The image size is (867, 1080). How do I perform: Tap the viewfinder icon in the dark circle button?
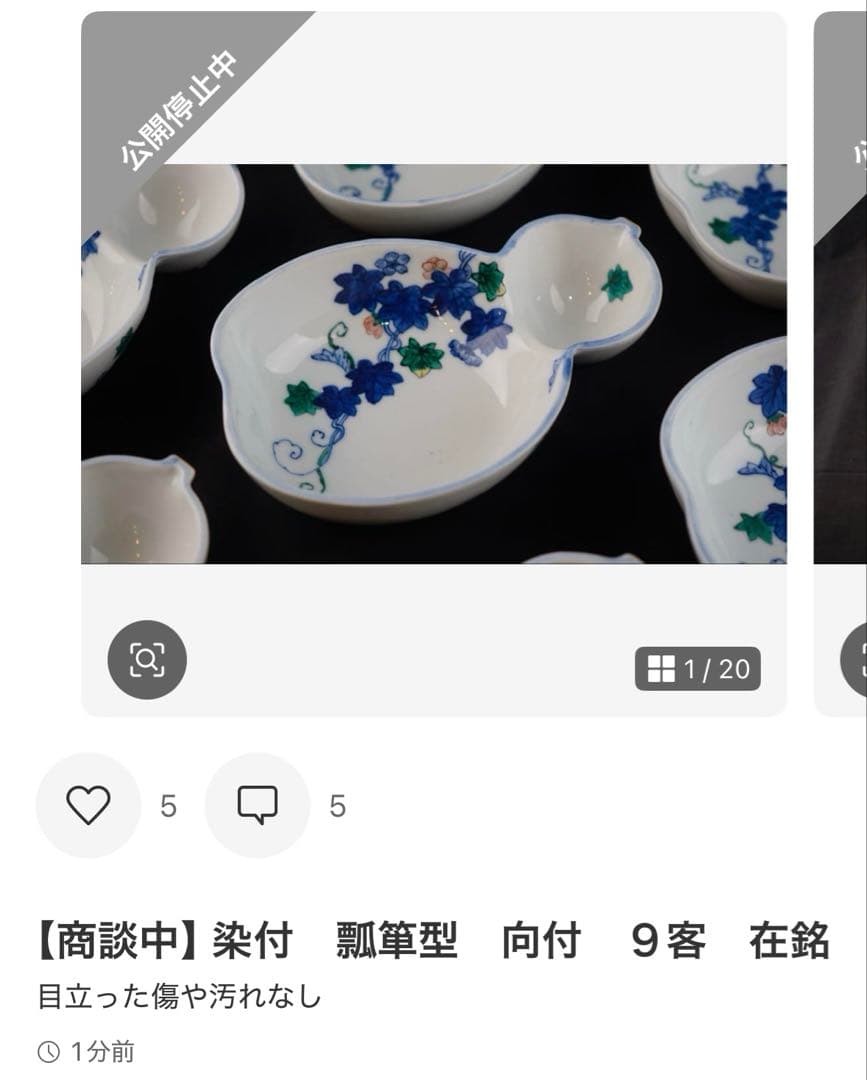click(x=146, y=658)
